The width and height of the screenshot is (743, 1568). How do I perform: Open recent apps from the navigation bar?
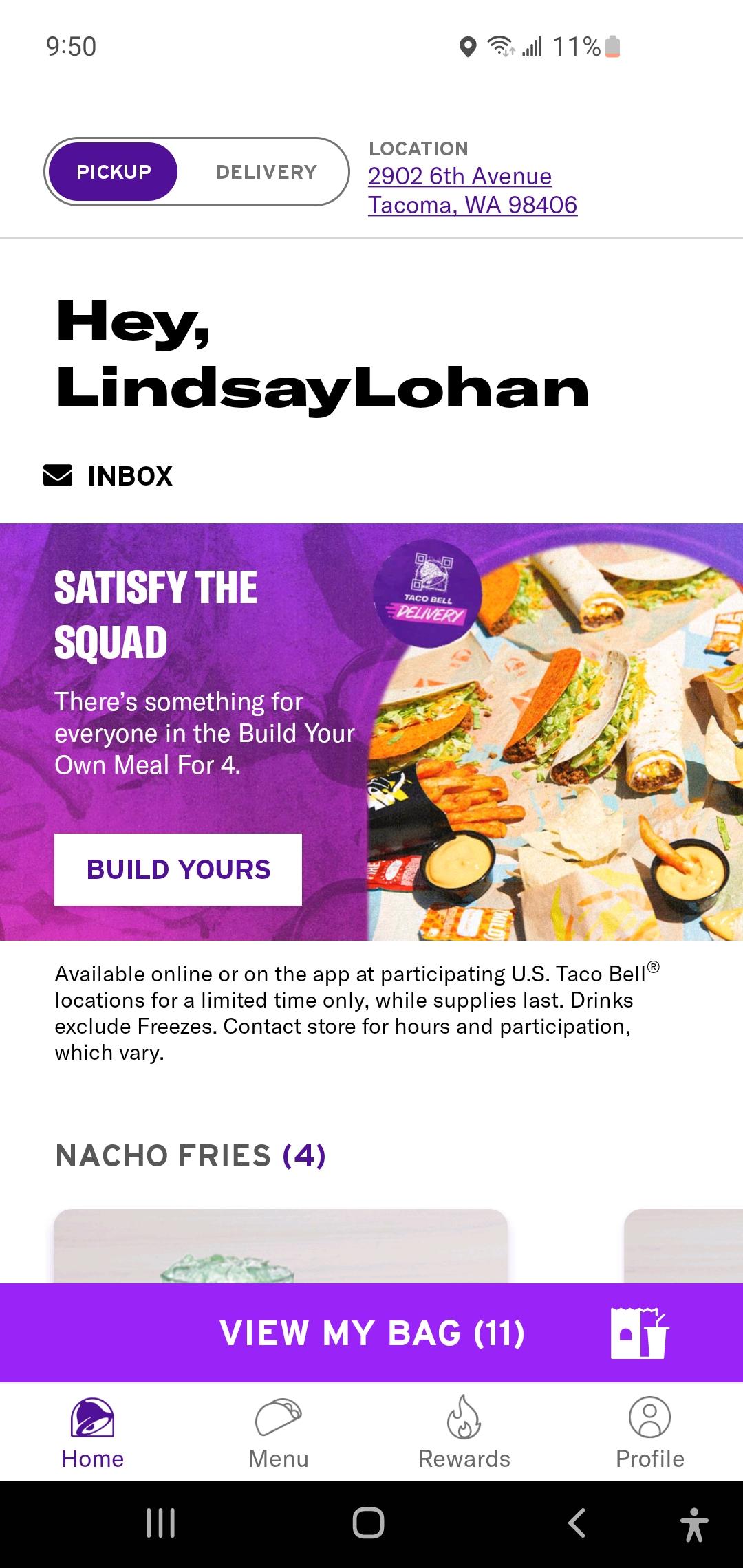[161, 1523]
